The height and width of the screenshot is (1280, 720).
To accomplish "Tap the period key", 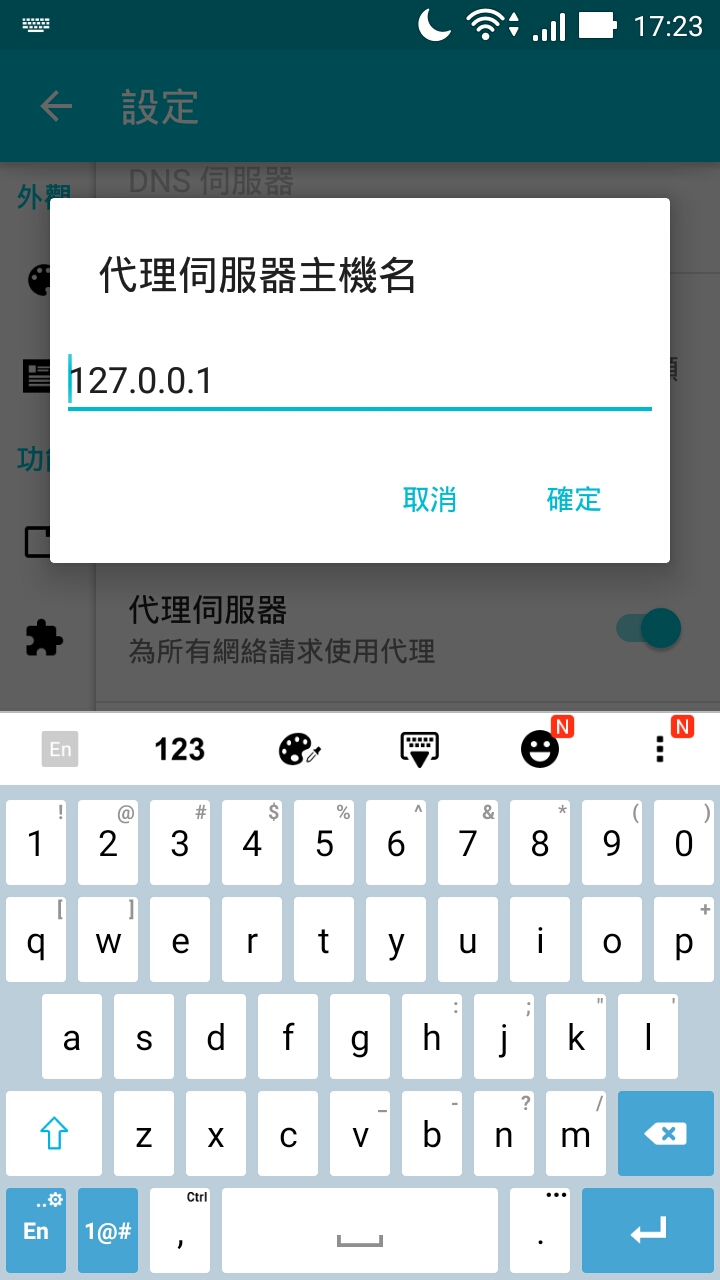I will 540,1230.
